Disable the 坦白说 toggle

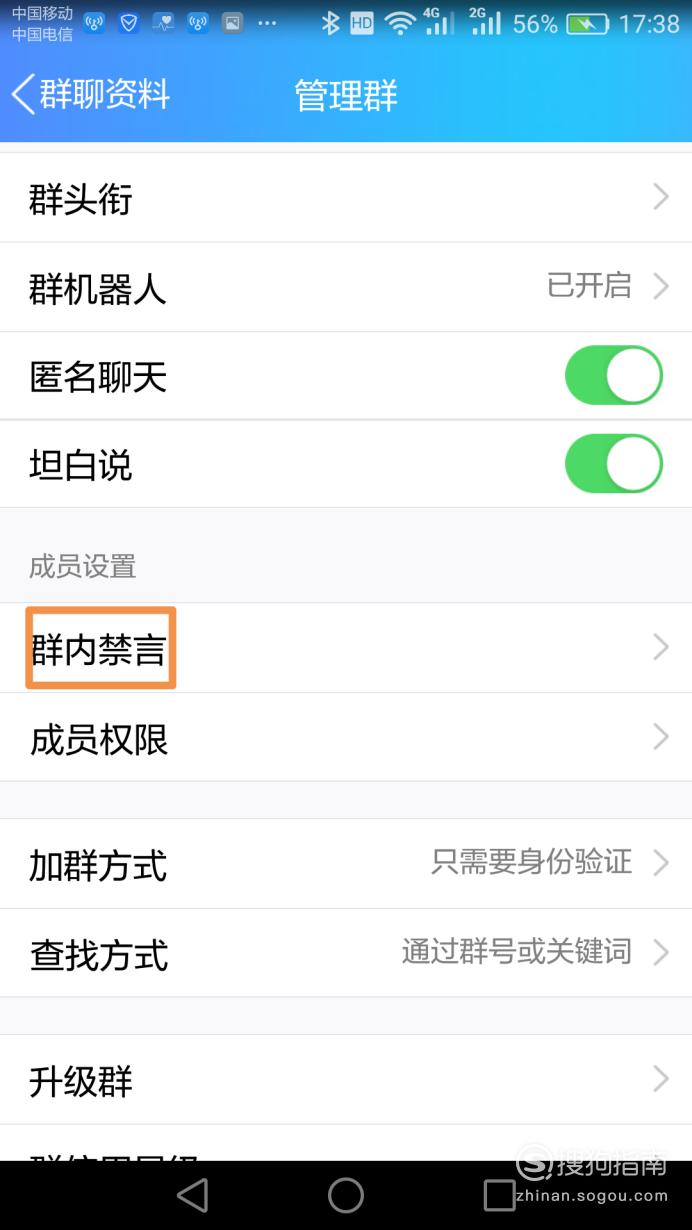coord(613,464)
